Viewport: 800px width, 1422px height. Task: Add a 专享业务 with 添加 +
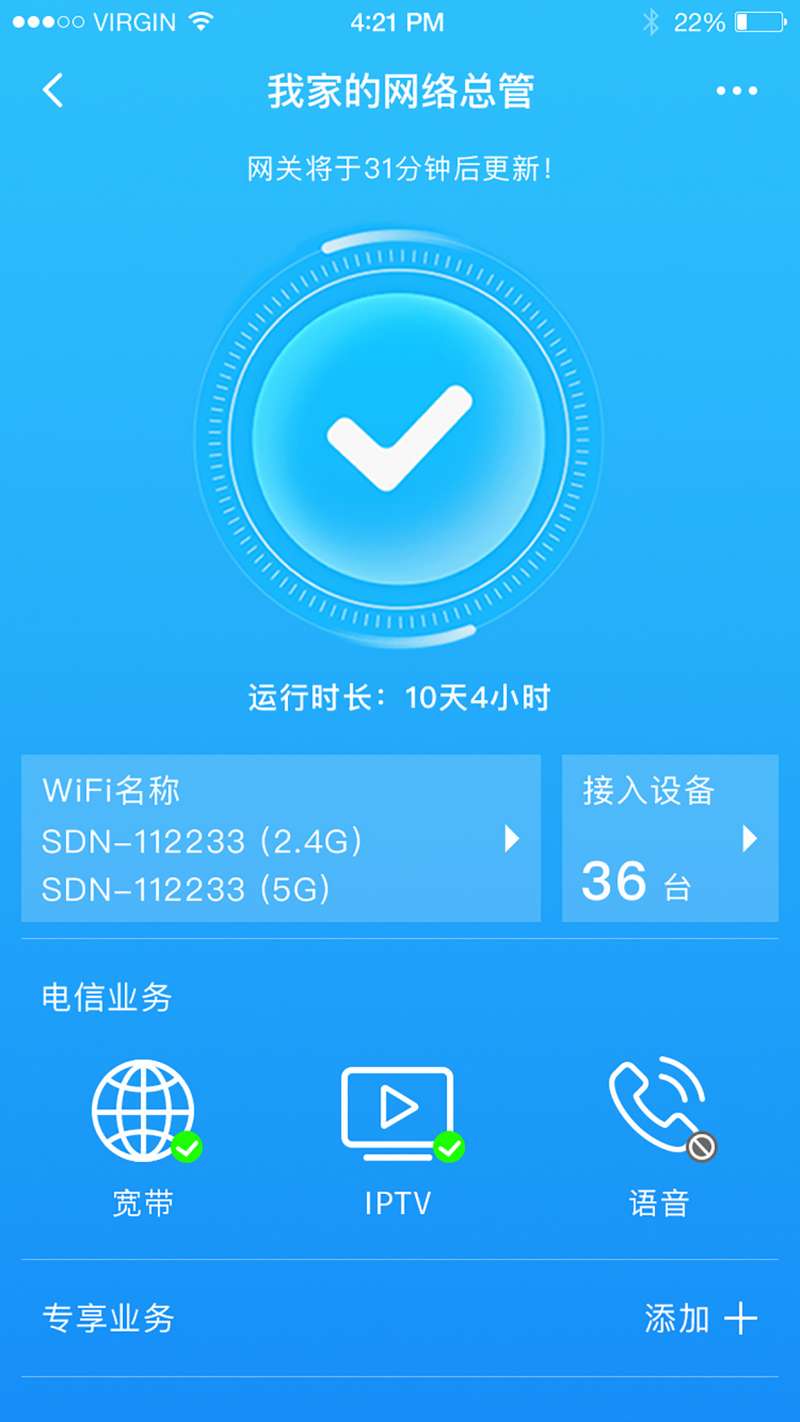click(x=701, y=1319)
